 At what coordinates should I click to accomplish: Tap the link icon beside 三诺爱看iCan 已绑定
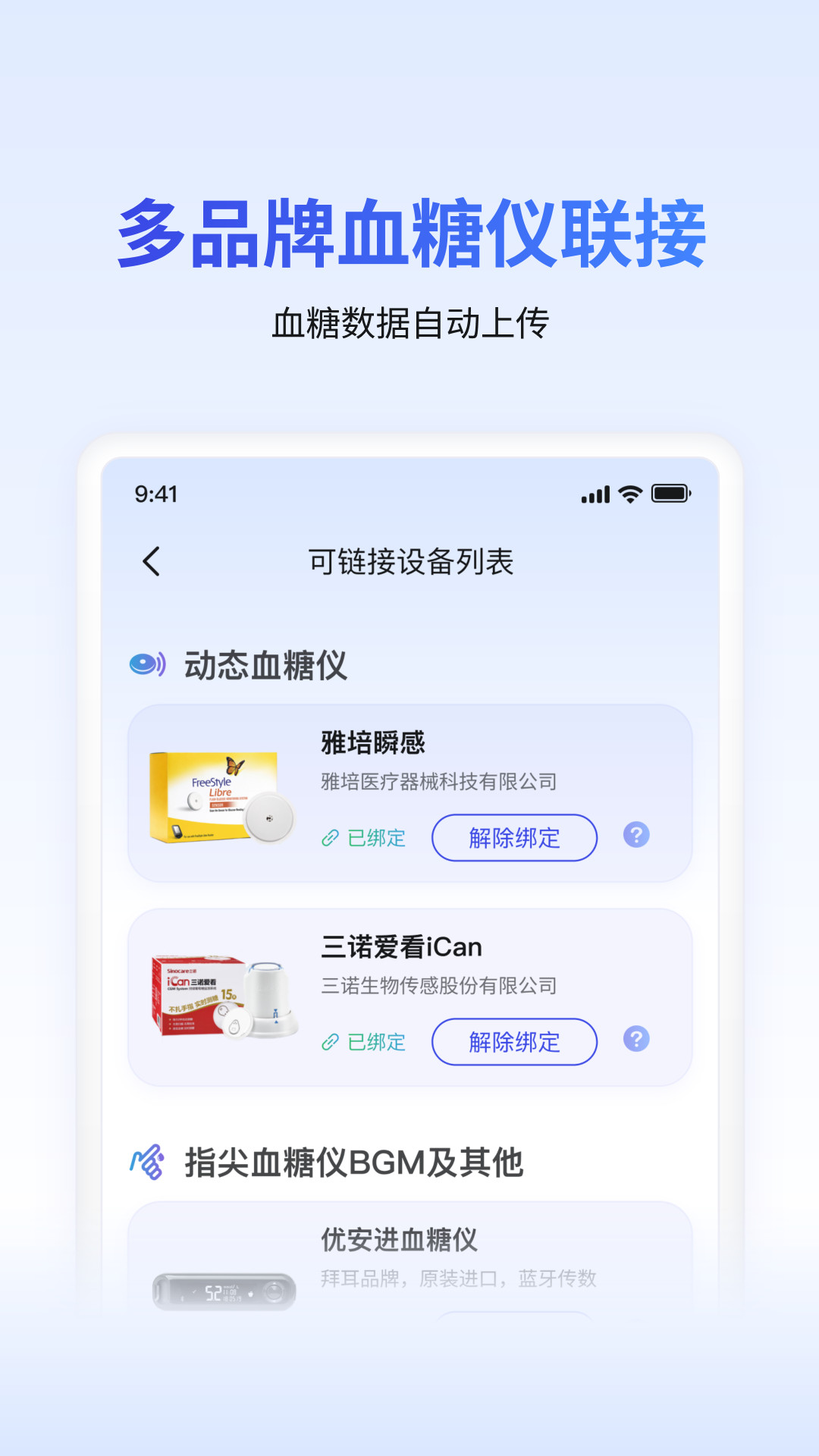(x=329, y=1042)
